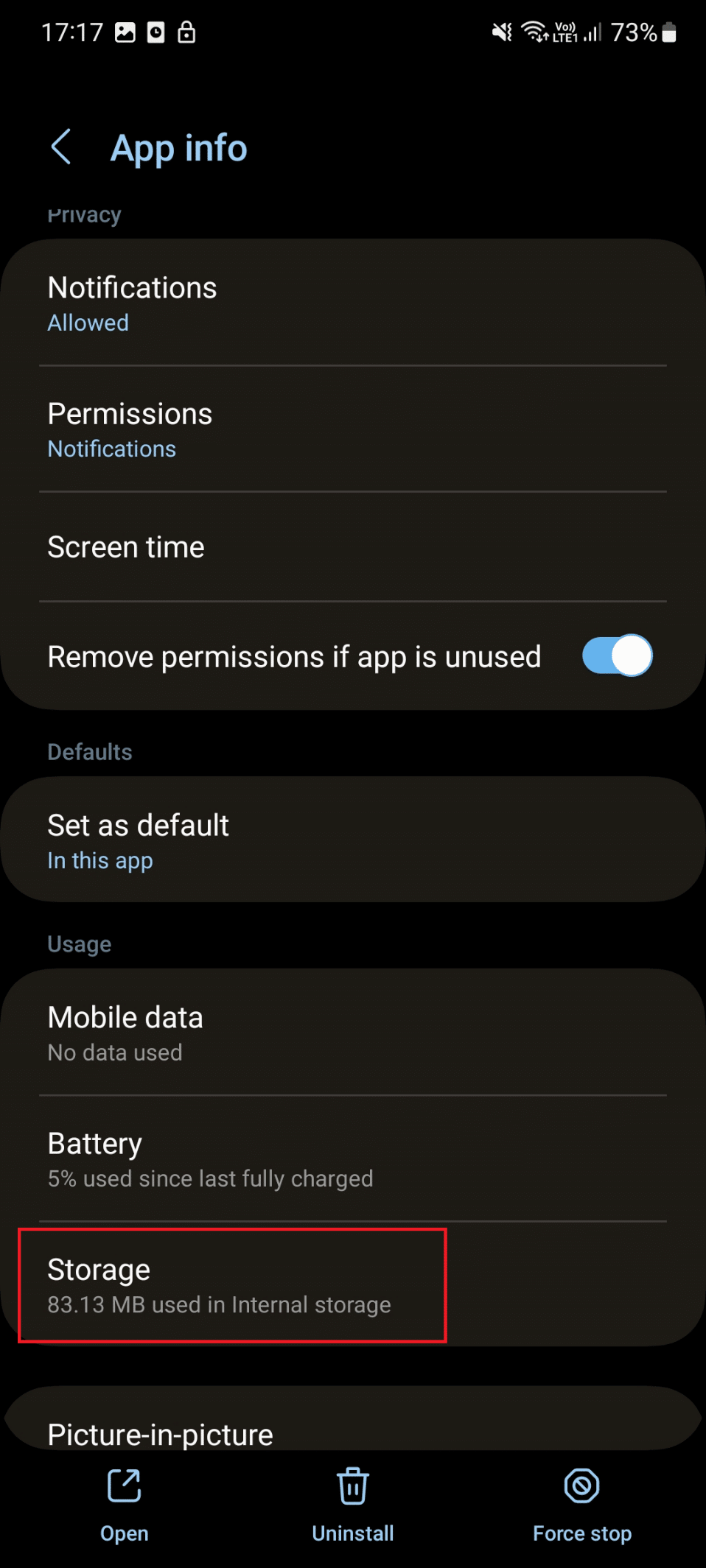The width and height of the screenshot is (706, 1568).
Task: Open app Permissions
Action: pyautogui.click(x=352, y=429)
